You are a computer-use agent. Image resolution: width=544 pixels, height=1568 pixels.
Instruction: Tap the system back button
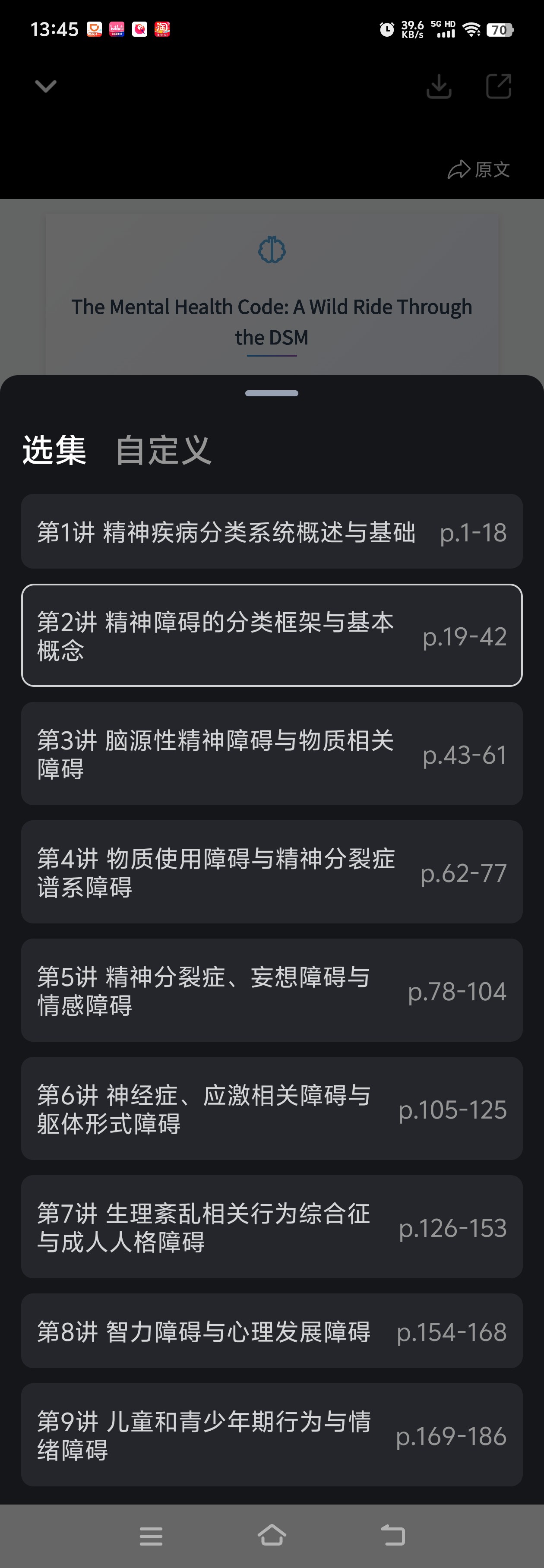(392, 1535)
